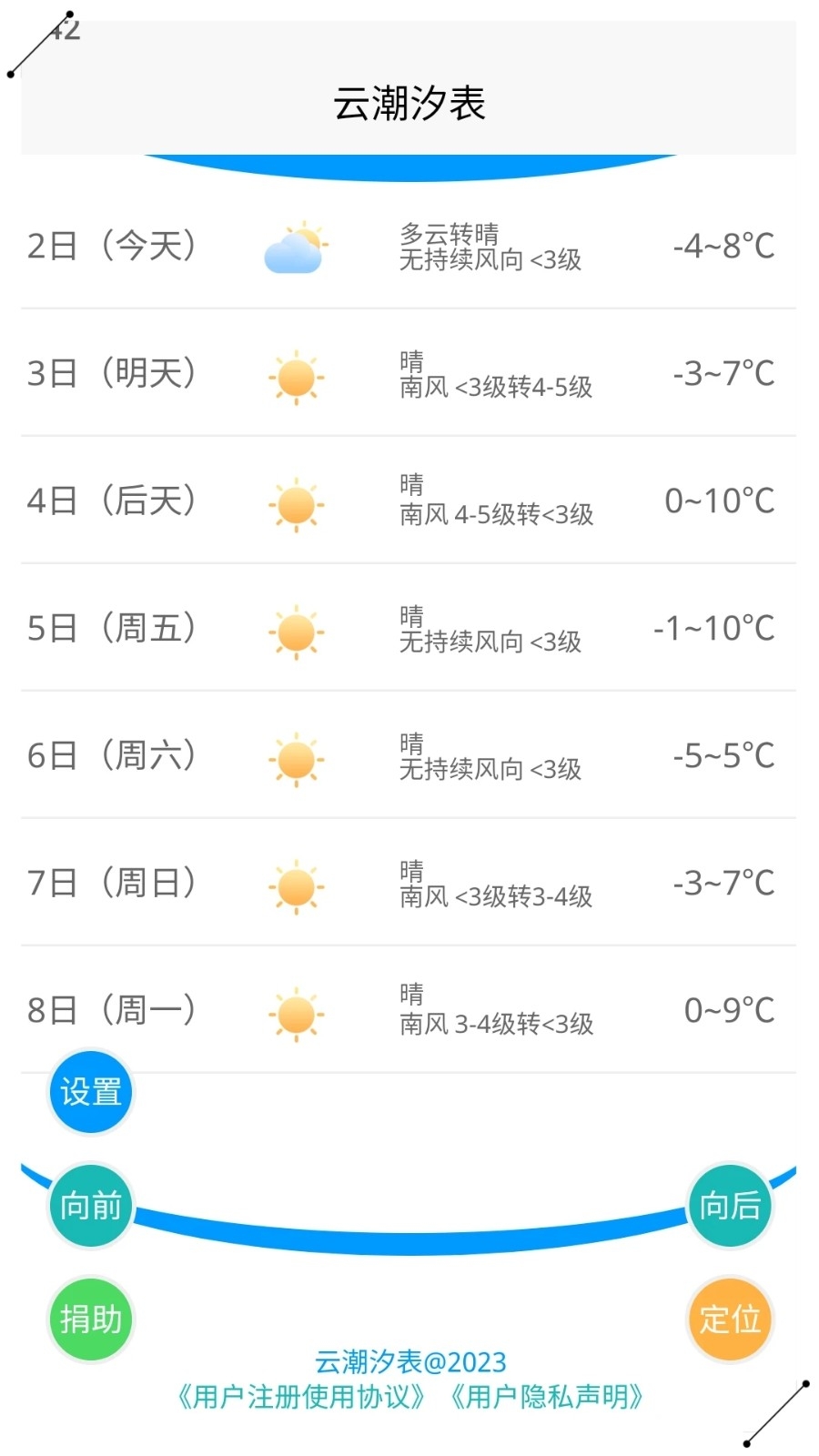Open the 设置 settings button
Viewport: 819px width, 1456px height.
tap(91, 1092)
